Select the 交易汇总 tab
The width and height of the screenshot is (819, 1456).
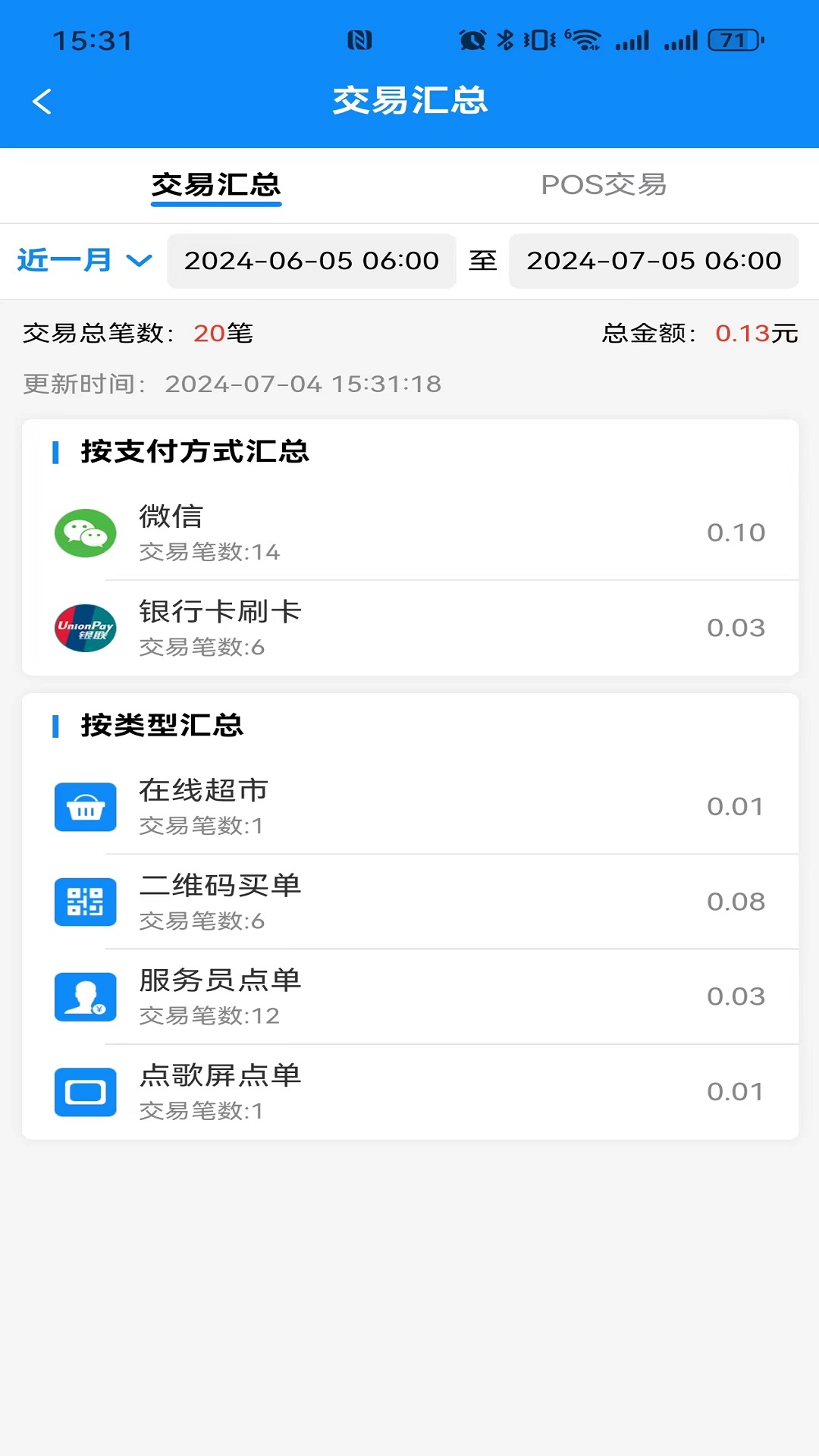(216, 185)
